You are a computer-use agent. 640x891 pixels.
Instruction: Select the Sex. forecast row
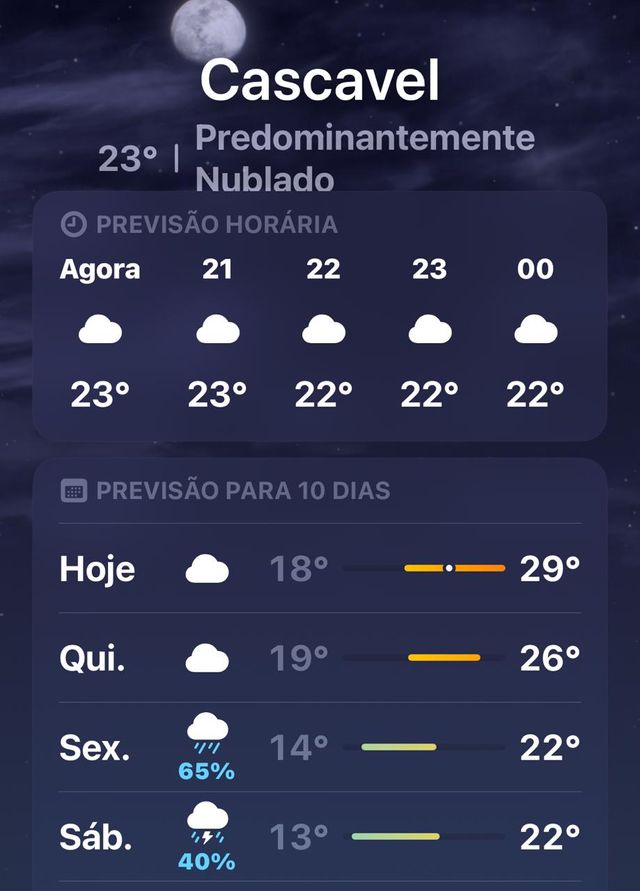320,747
